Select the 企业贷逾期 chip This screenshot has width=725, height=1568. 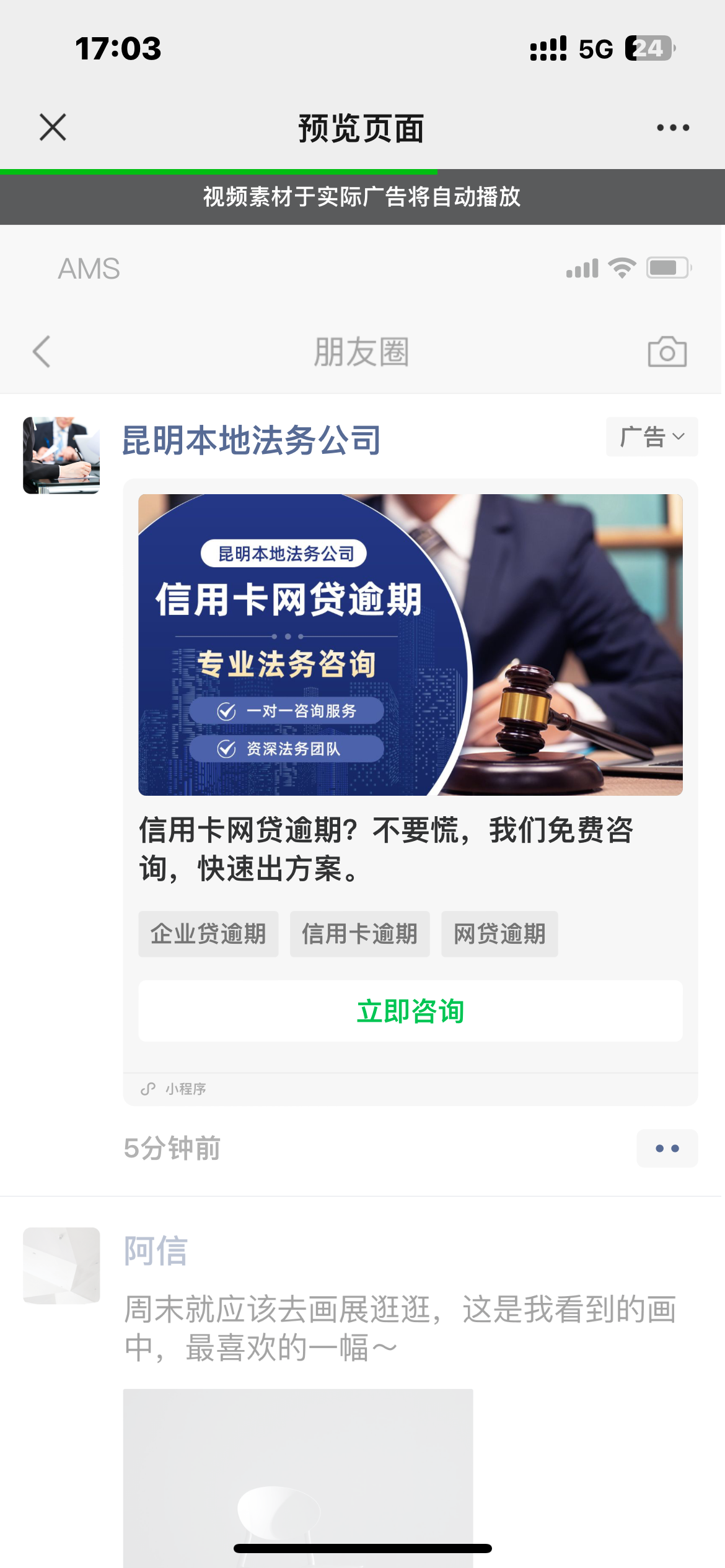tap(208, 934)
